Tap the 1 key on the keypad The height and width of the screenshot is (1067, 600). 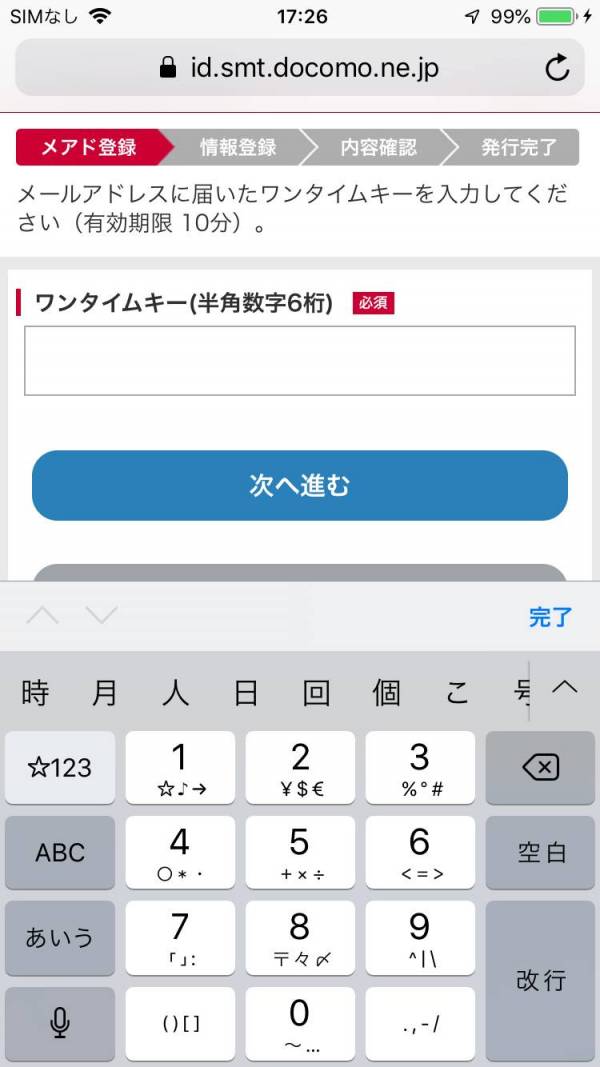tap(180, 768)
